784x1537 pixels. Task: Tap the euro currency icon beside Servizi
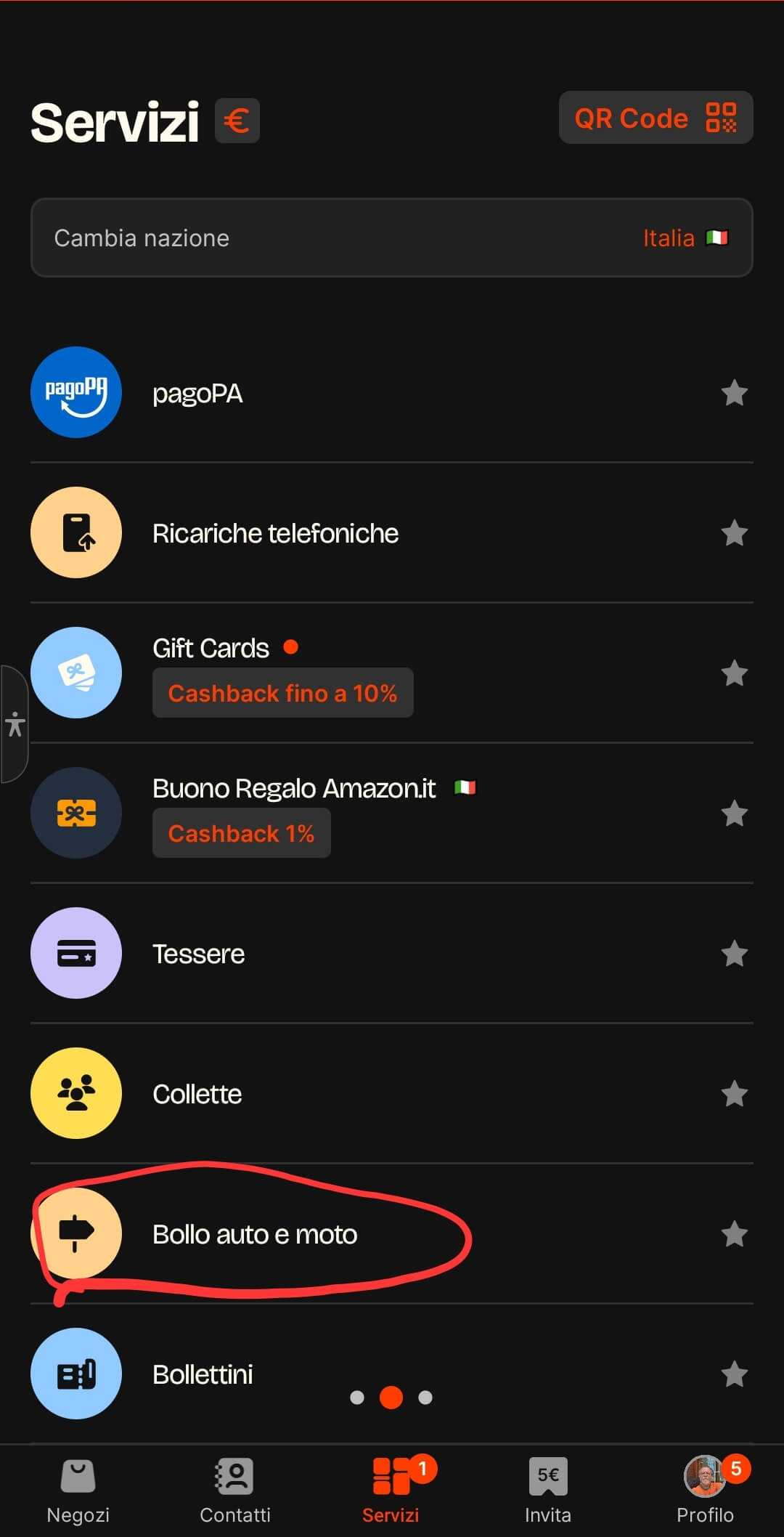(237, 121)
